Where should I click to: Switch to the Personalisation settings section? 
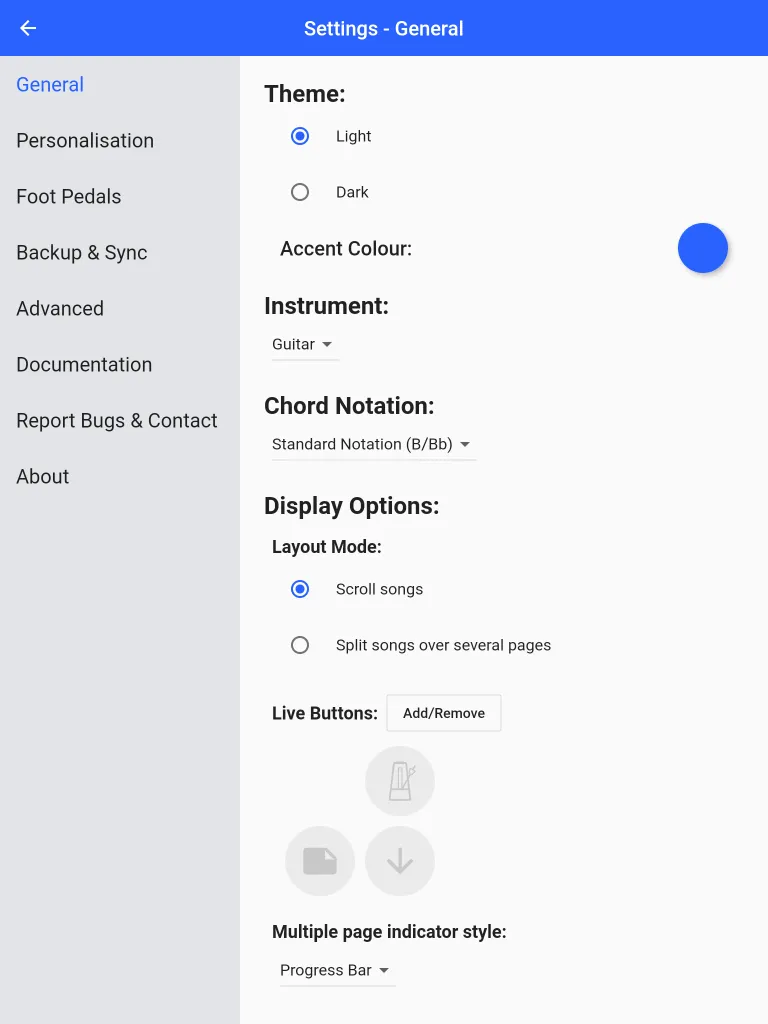[84, 140]
